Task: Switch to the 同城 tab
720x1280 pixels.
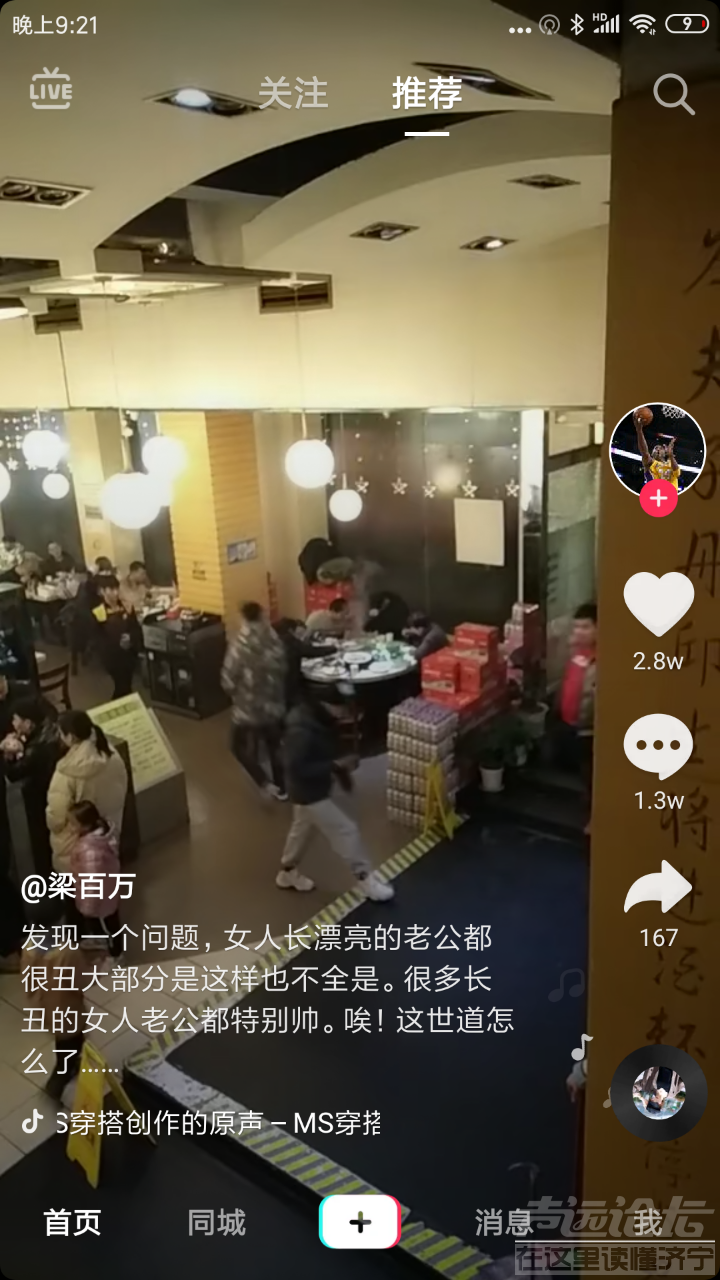Action: point(216,1222)
